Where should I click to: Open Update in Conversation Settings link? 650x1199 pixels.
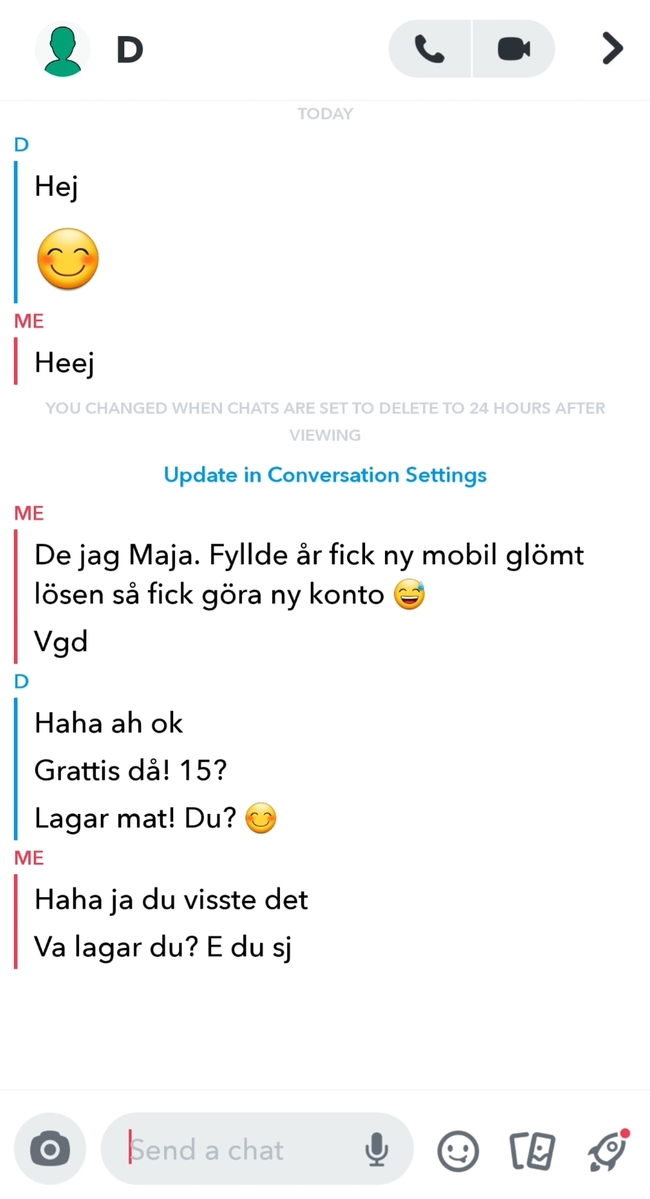point(325,475)
